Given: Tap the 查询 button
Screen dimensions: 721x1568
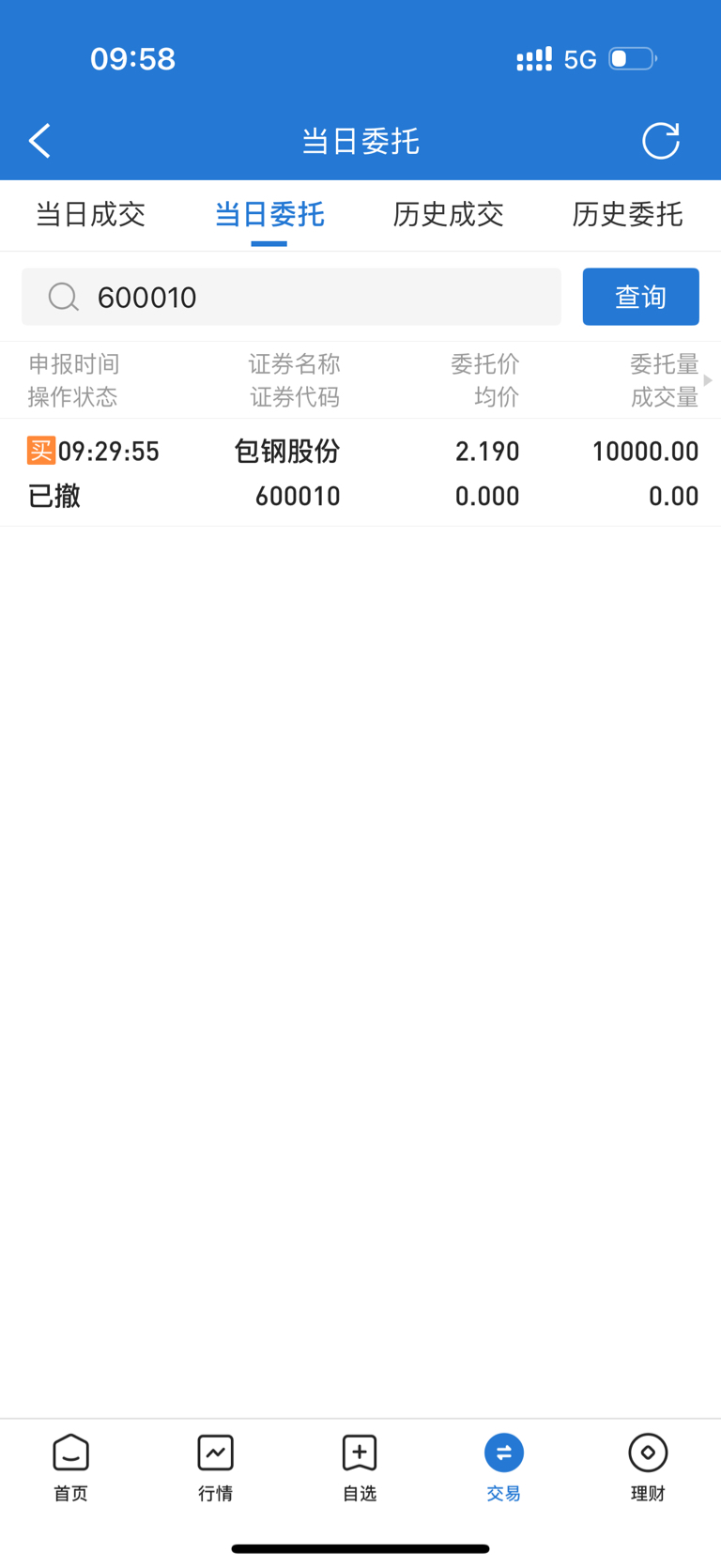Looking at the screenshot, I should tap(640, 297).
